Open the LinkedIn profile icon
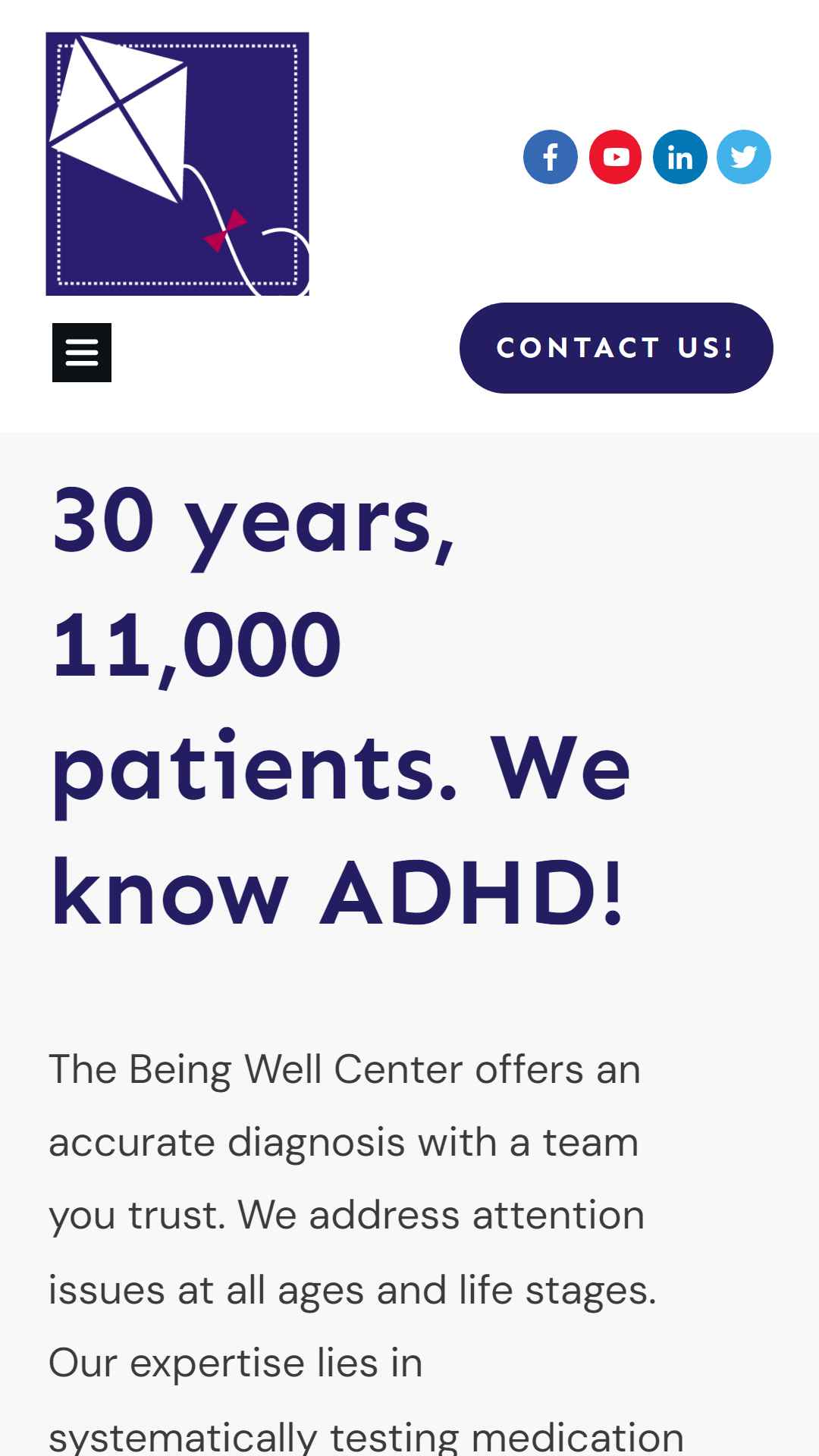819x1456 pixels. click(x=680, y=157)
